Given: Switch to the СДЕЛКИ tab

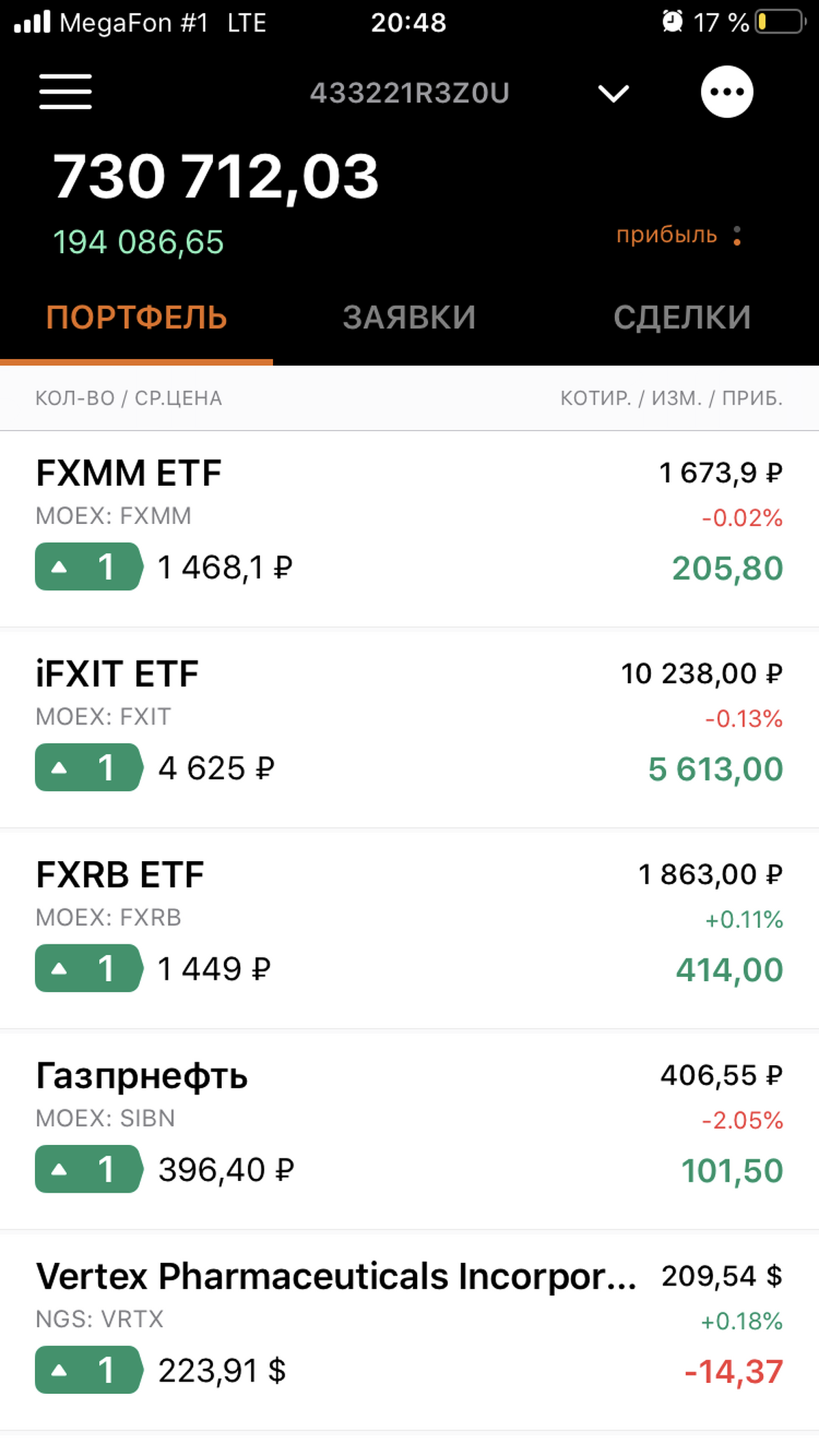Looking at the screenshot, I should pyautogui.click(x=682, y=318).
